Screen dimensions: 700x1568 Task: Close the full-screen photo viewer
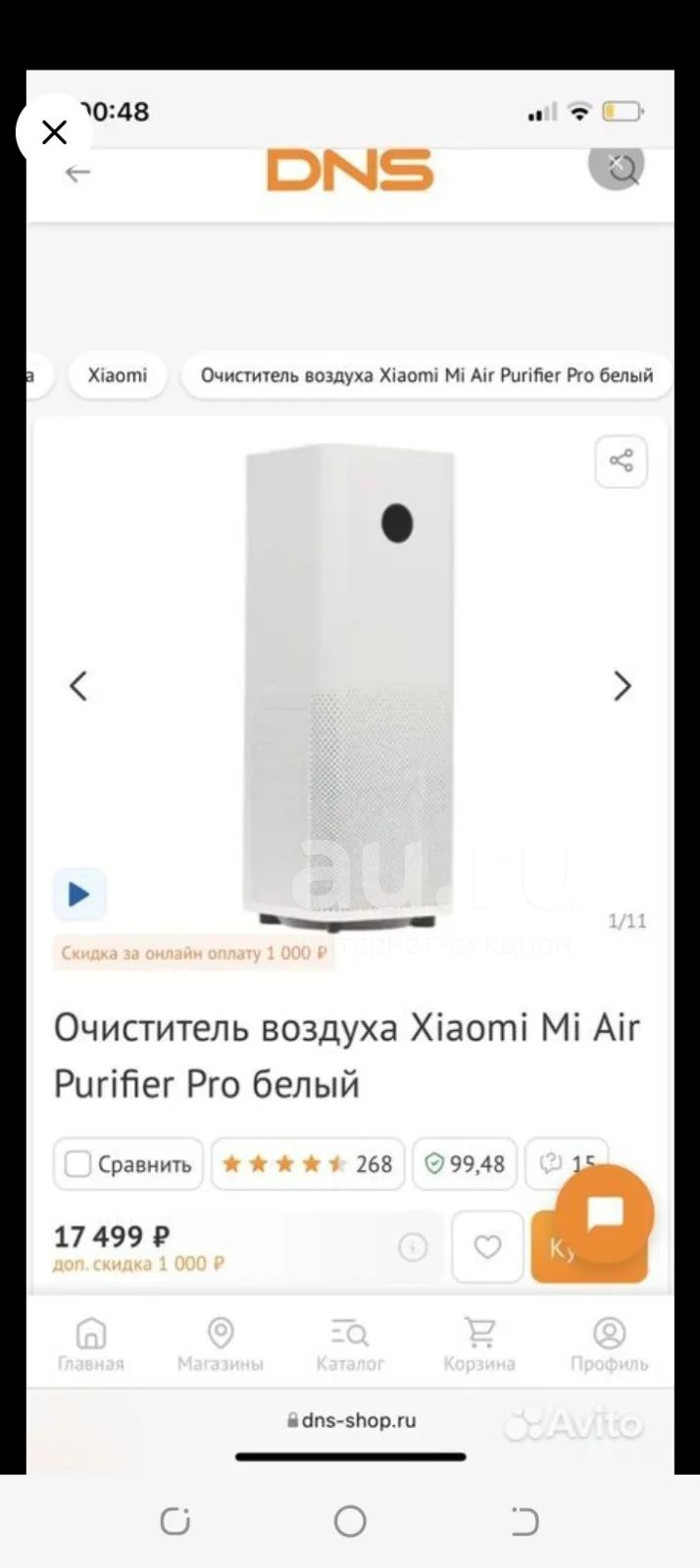pyautogui.click(x=54, y=132)
